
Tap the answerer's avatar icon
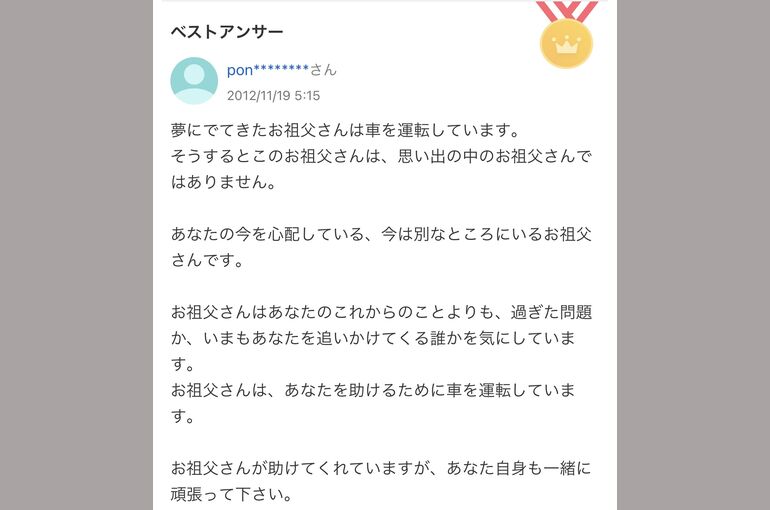click(x=194, y=81)
